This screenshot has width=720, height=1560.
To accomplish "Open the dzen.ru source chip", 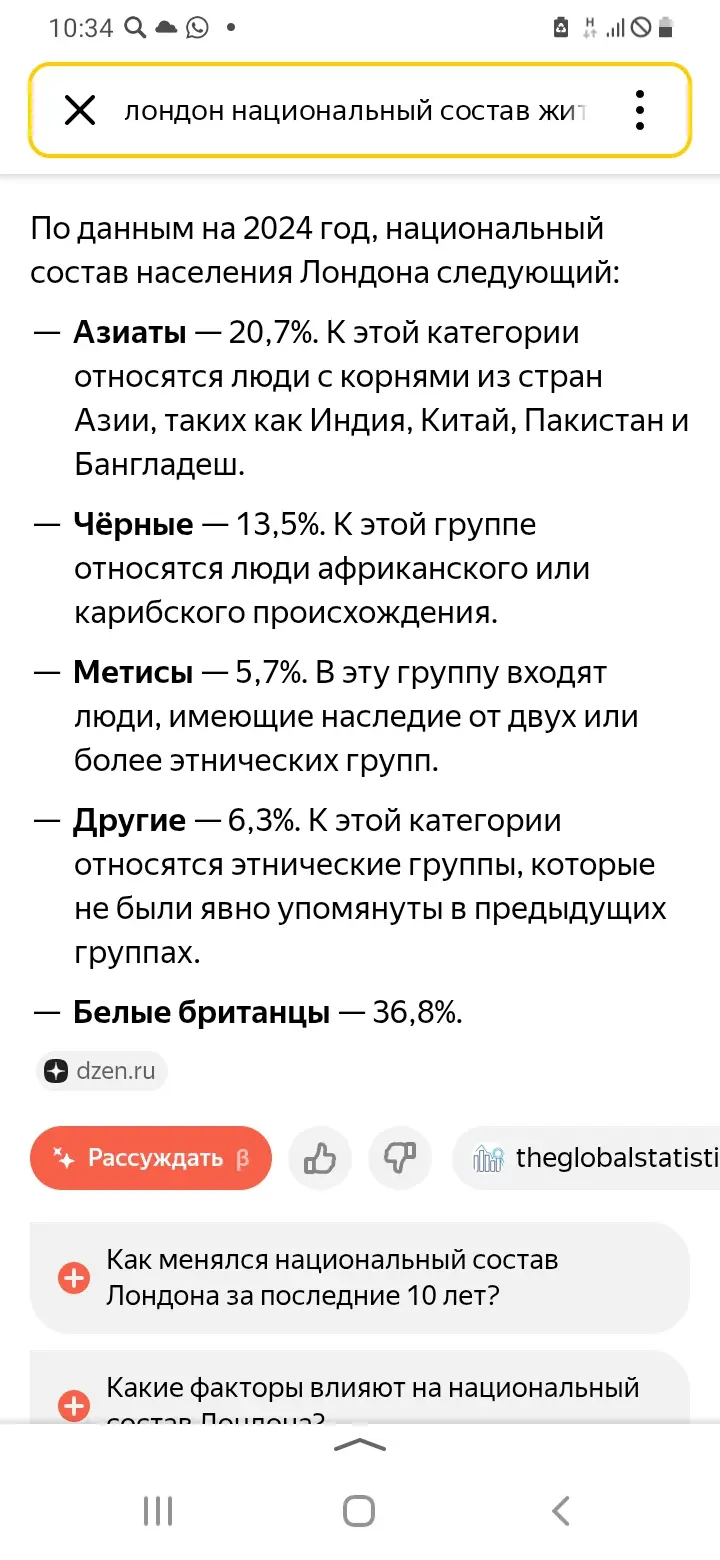I will pos(102,1071).
